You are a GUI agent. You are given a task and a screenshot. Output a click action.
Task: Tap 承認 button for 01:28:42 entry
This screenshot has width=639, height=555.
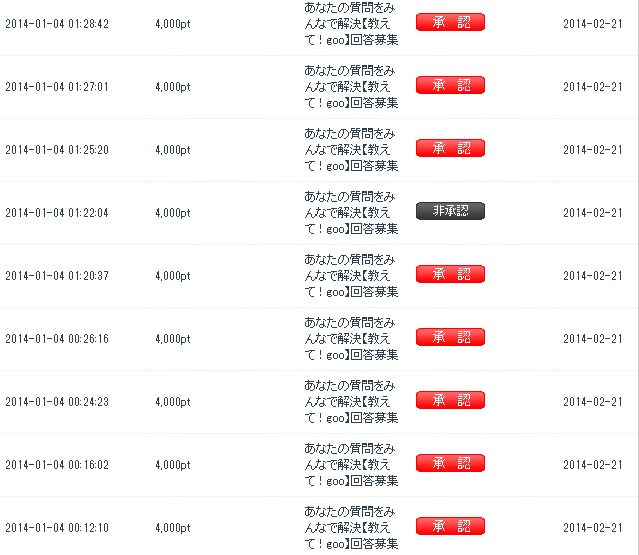pyautogui.click(x=450, y=22)
